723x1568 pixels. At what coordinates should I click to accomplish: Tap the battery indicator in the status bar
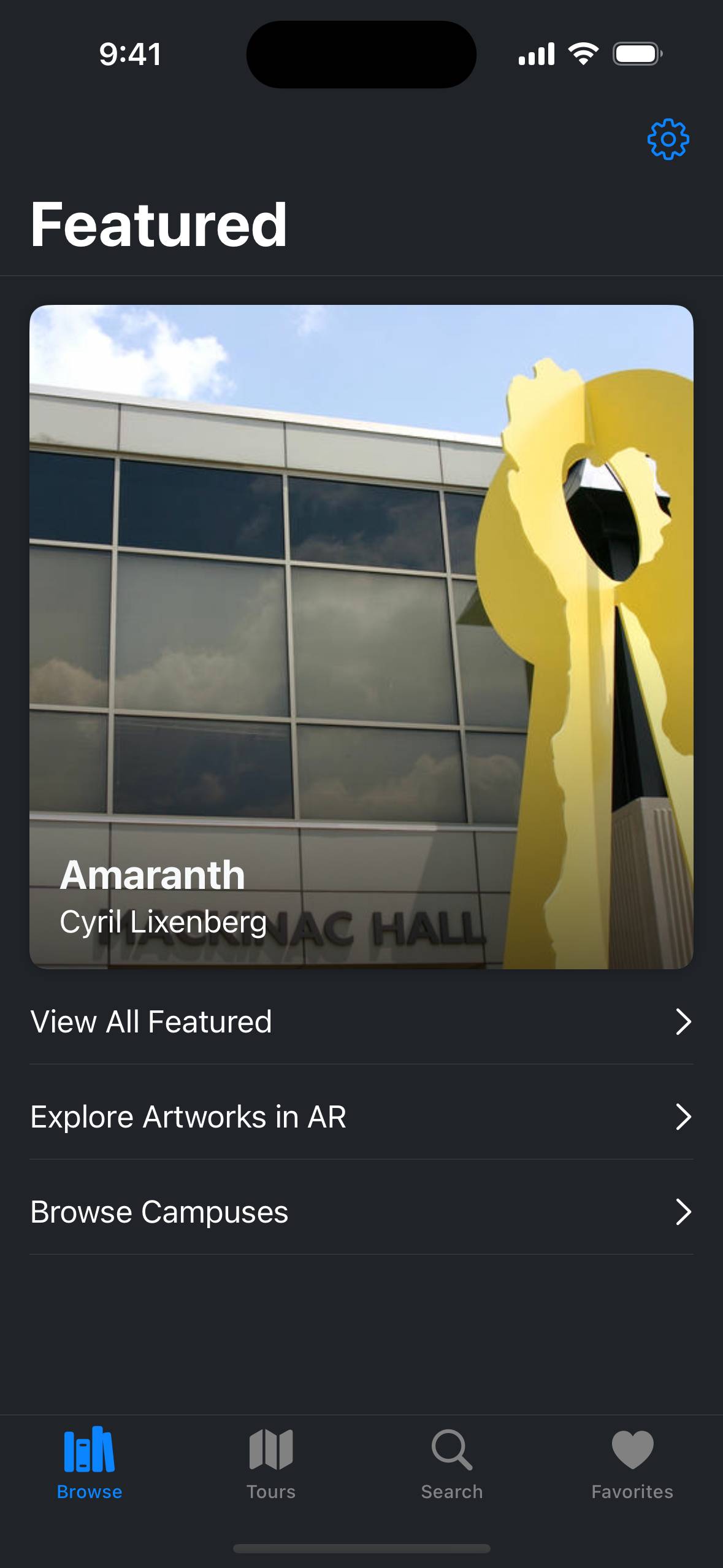coord(637,54)
